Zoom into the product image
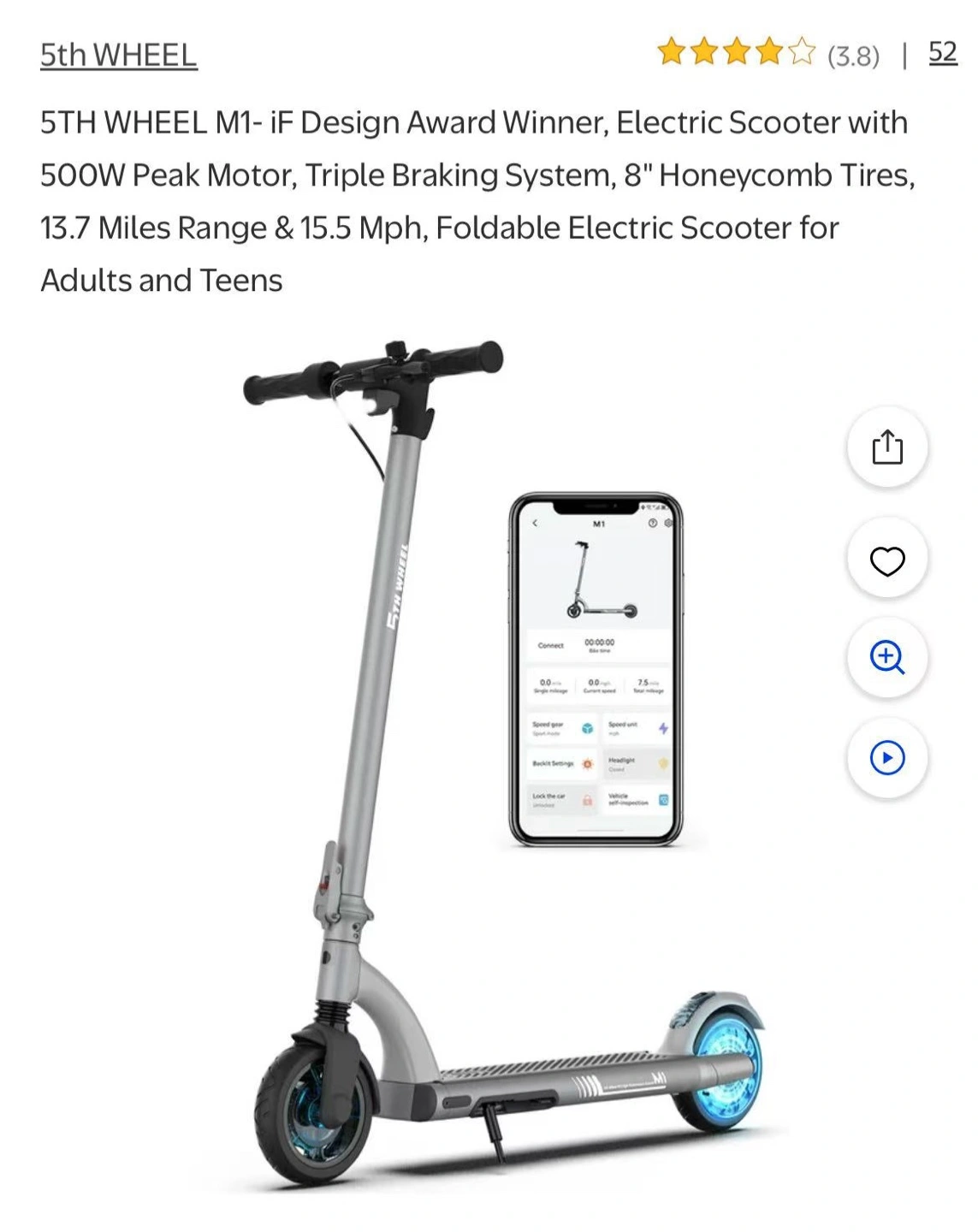The height and width of the screenshot is (1232, 978). (x=887, y=657)
